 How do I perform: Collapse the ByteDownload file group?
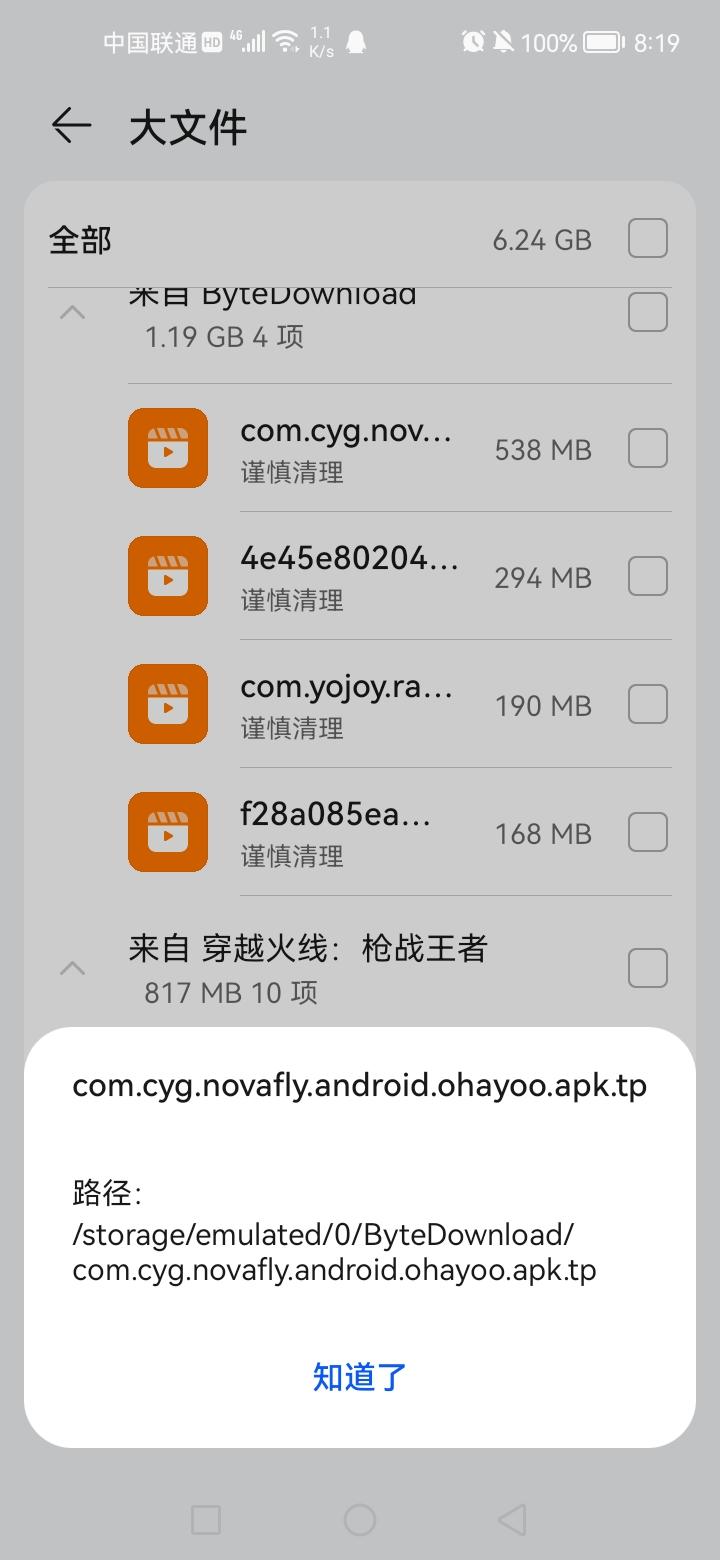pos(71,312)
